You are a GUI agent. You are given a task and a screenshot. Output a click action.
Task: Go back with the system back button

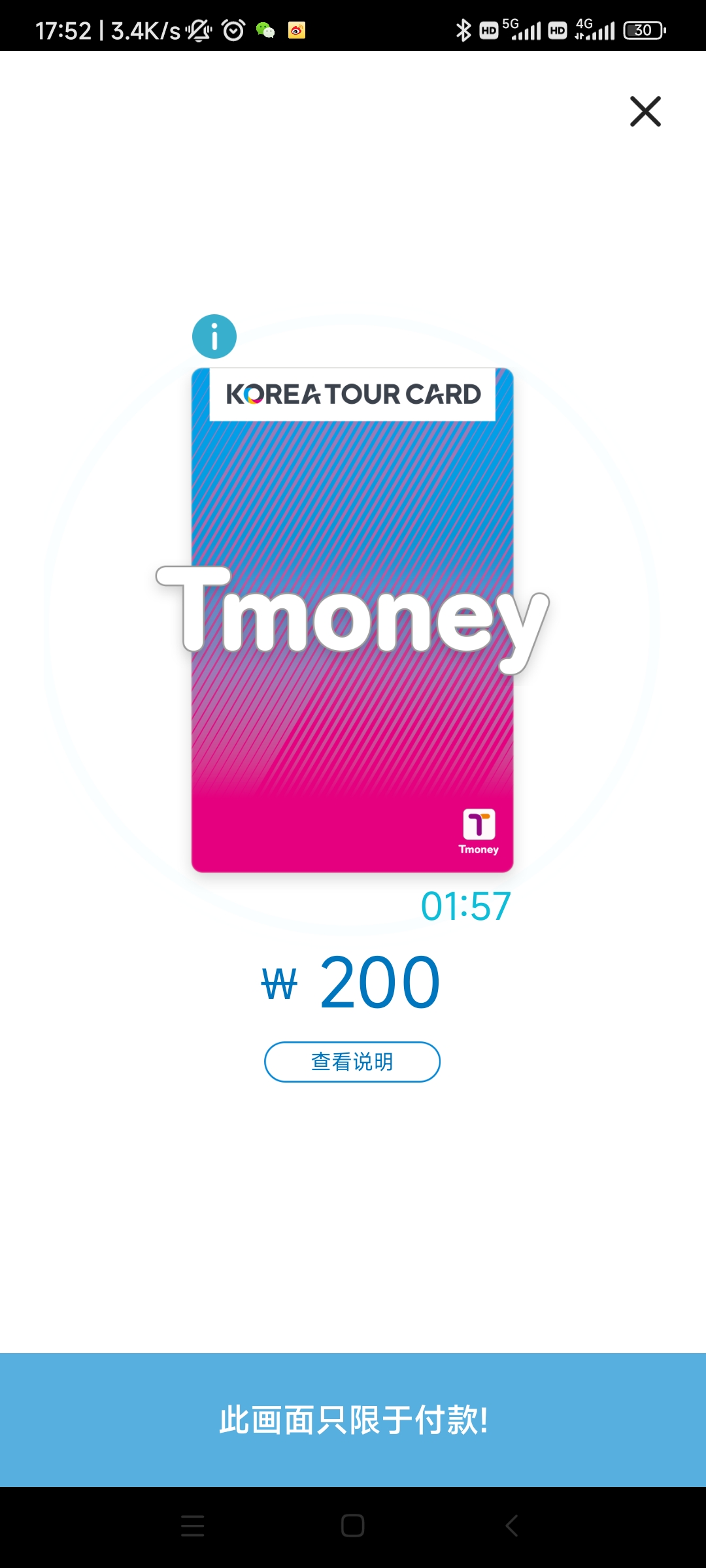[512, 1526]
